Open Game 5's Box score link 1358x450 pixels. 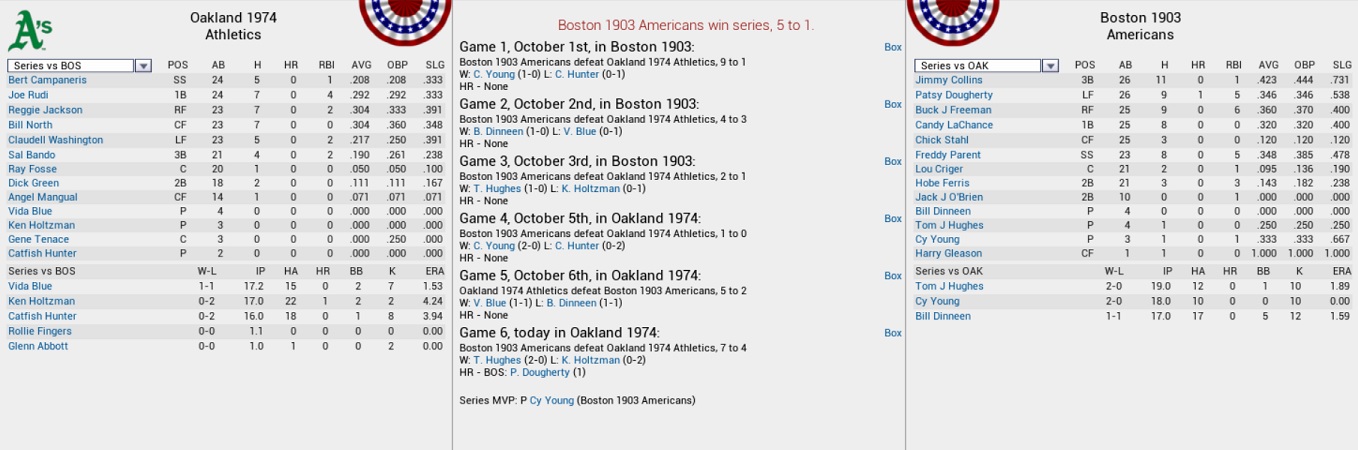click(x=892, y=276)
